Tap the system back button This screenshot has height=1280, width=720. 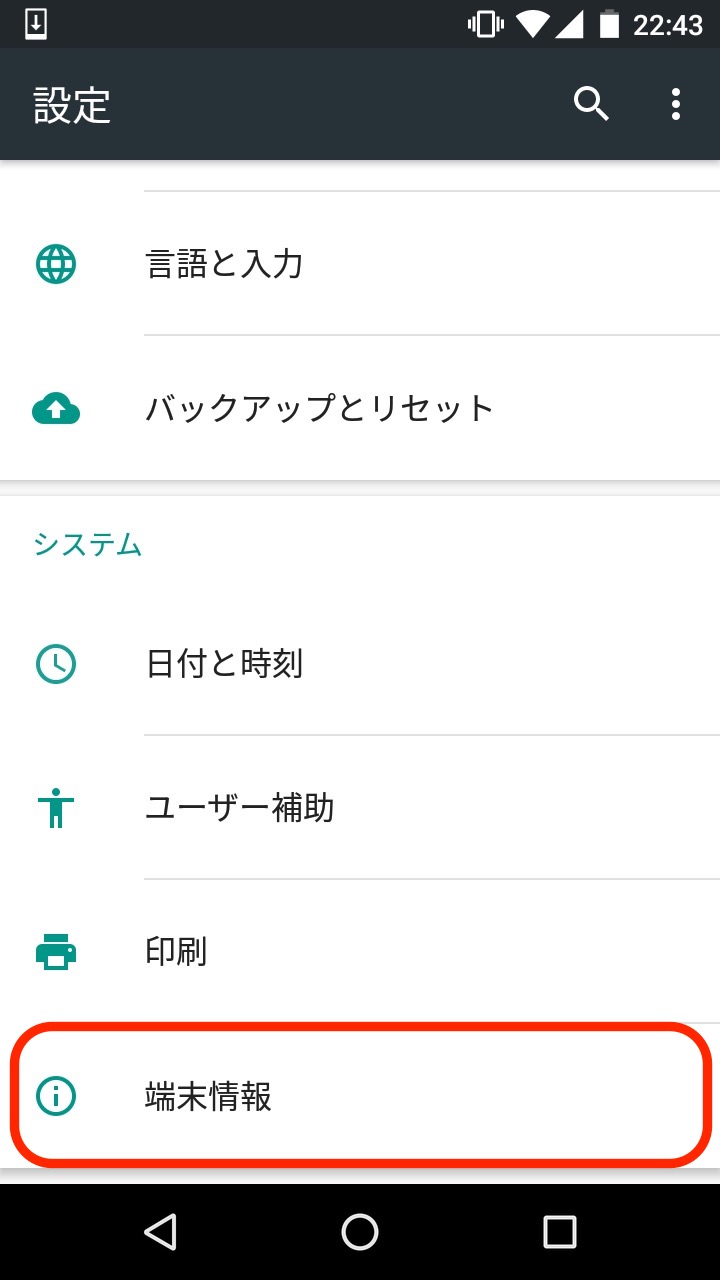pyautogui.click(x=160, y=1232)
